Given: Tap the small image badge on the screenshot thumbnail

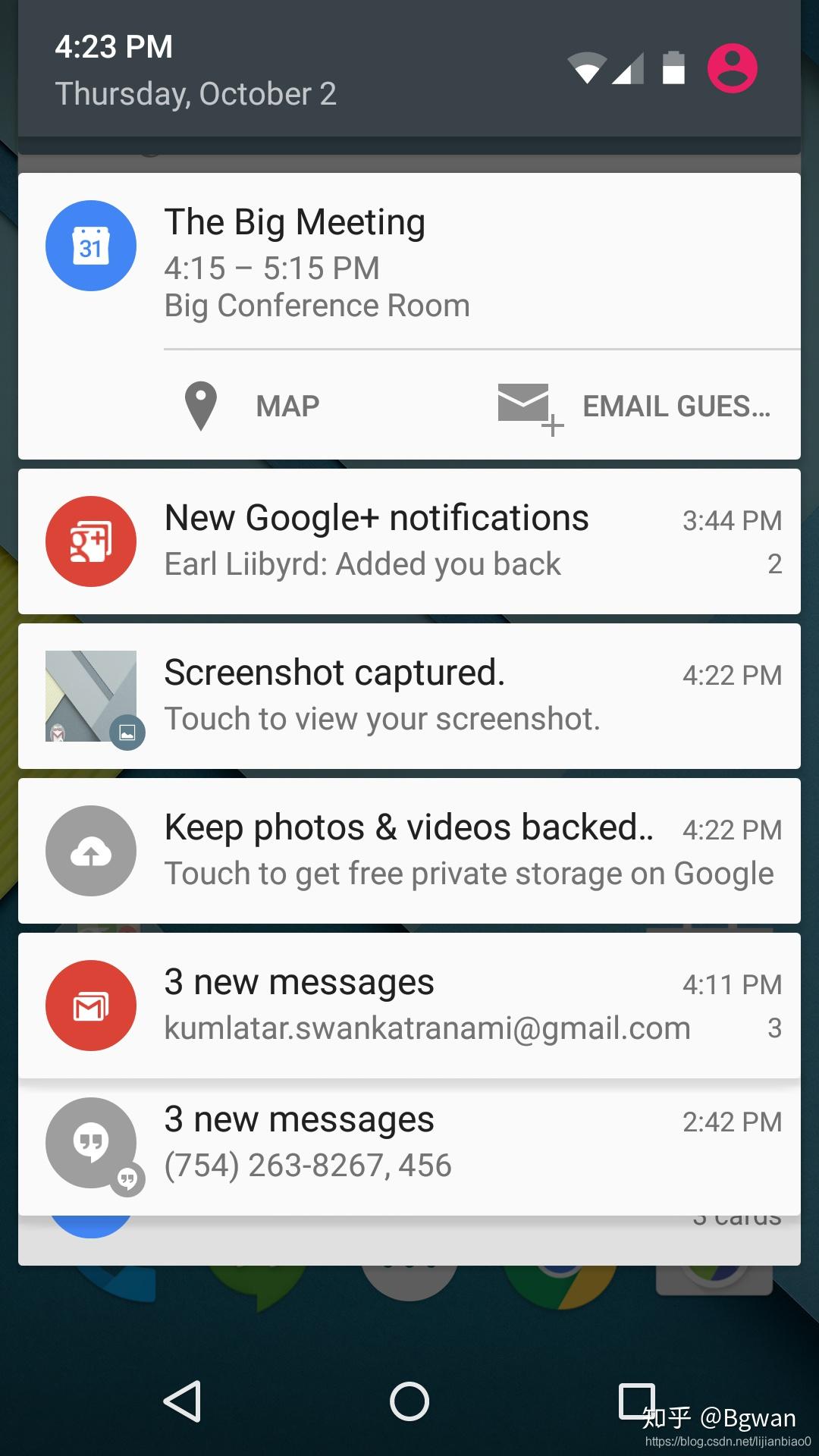Looking at the screenshot, I should click(127, 733).
